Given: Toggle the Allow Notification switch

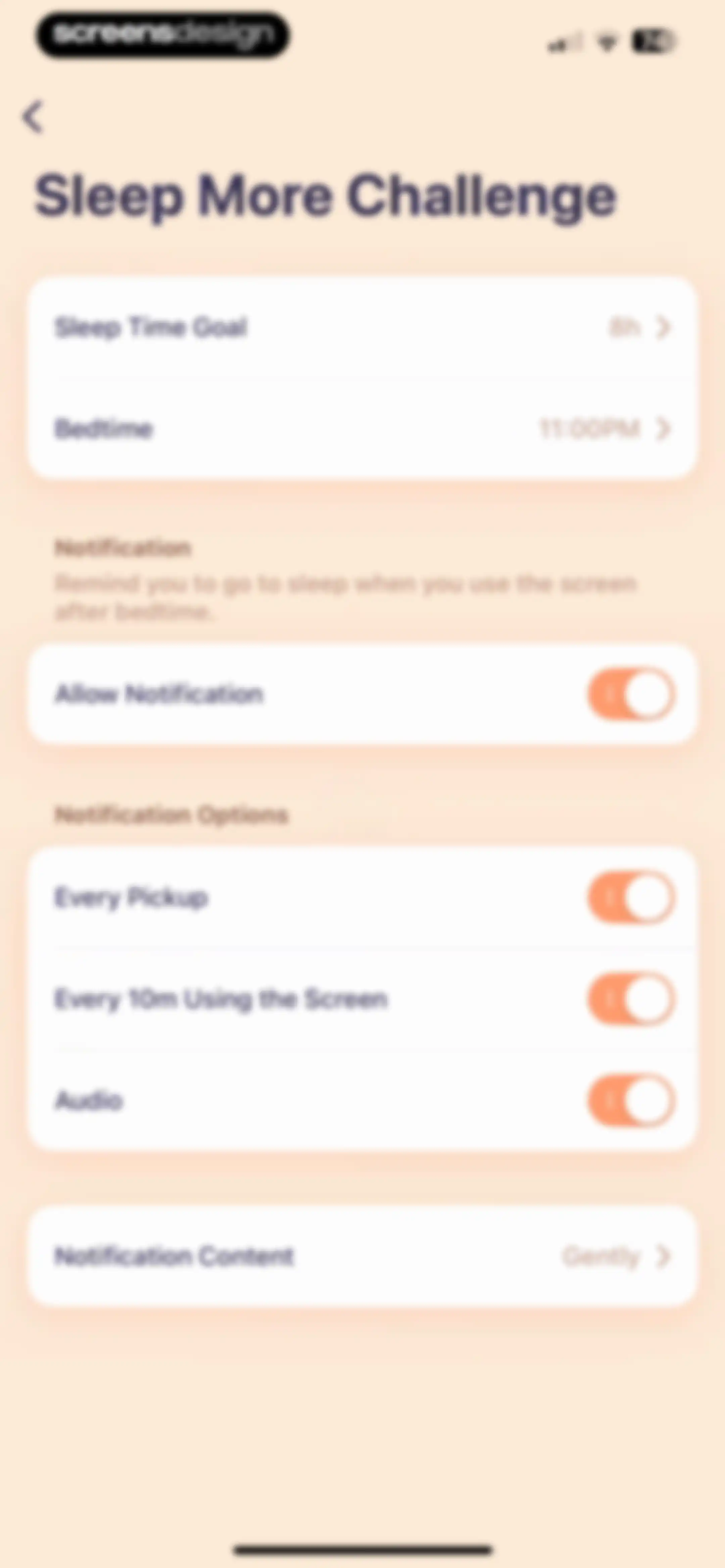Looking at the screenshot, I should tap(631, 695).
